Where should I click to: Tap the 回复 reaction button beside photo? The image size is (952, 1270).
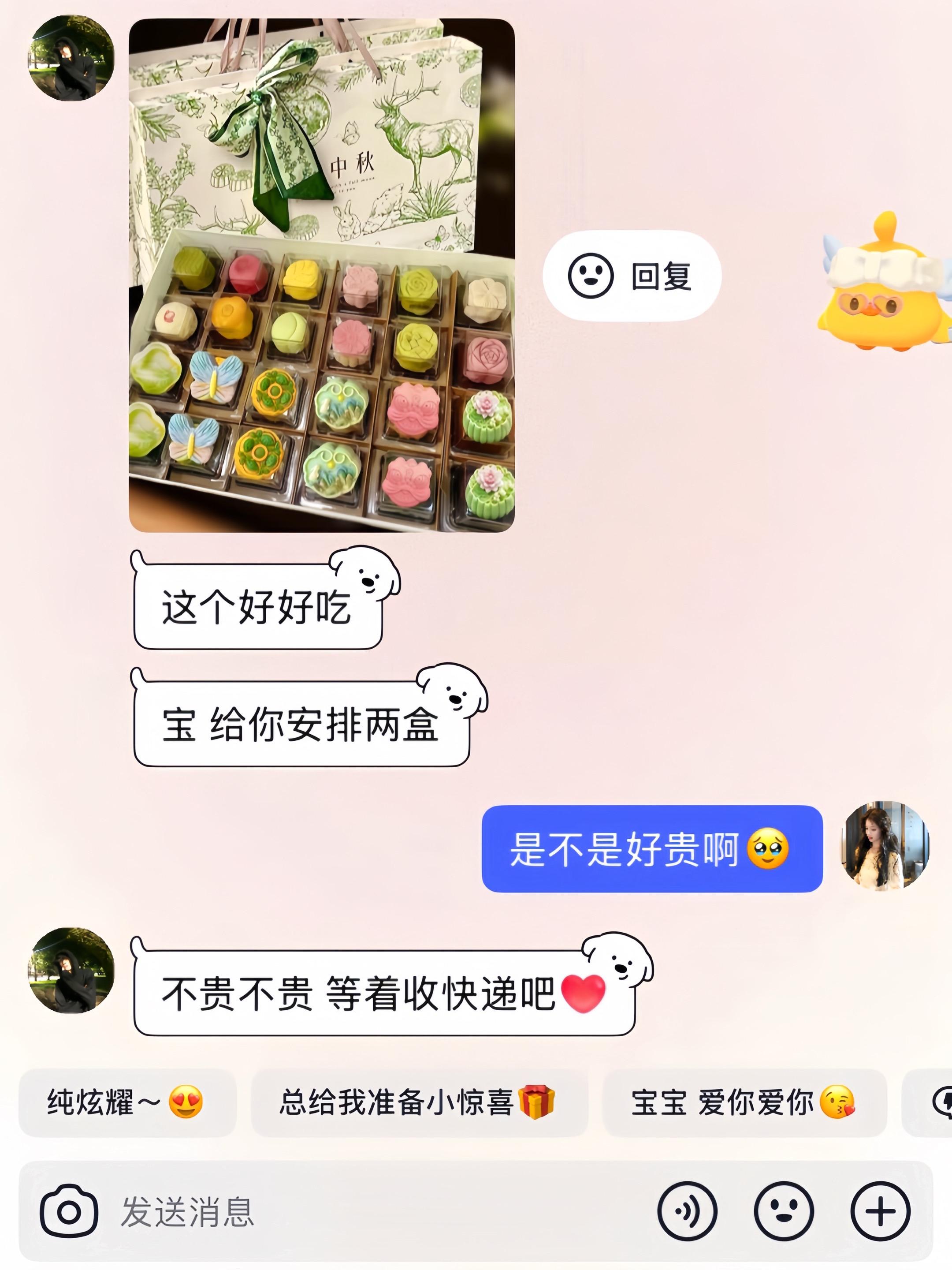pos(631,276)
